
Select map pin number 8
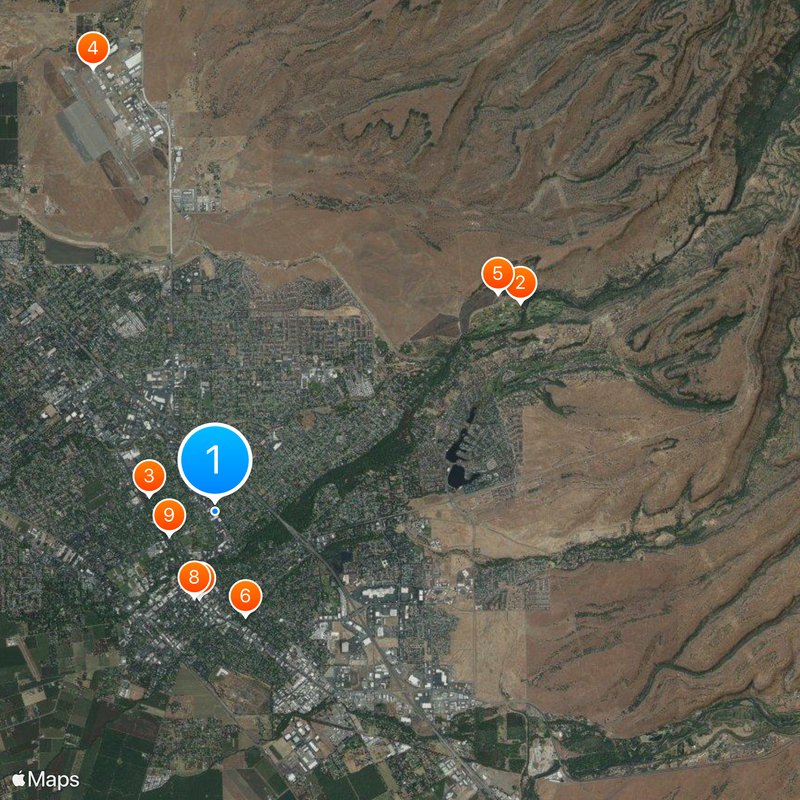pos(194,577)
